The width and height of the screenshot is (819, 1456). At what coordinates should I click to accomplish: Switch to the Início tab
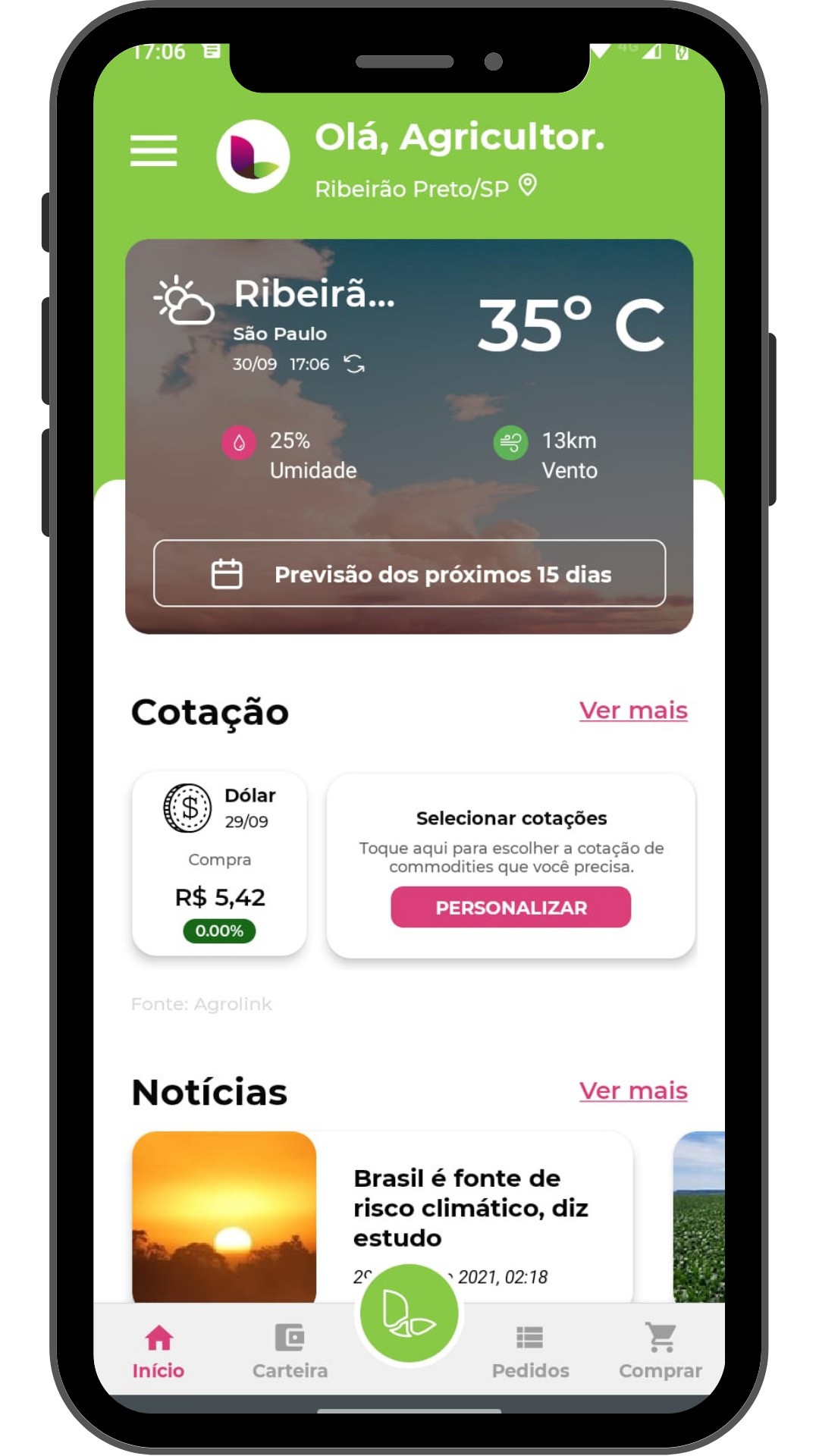pyautogui.click(x=158, y=1351)
